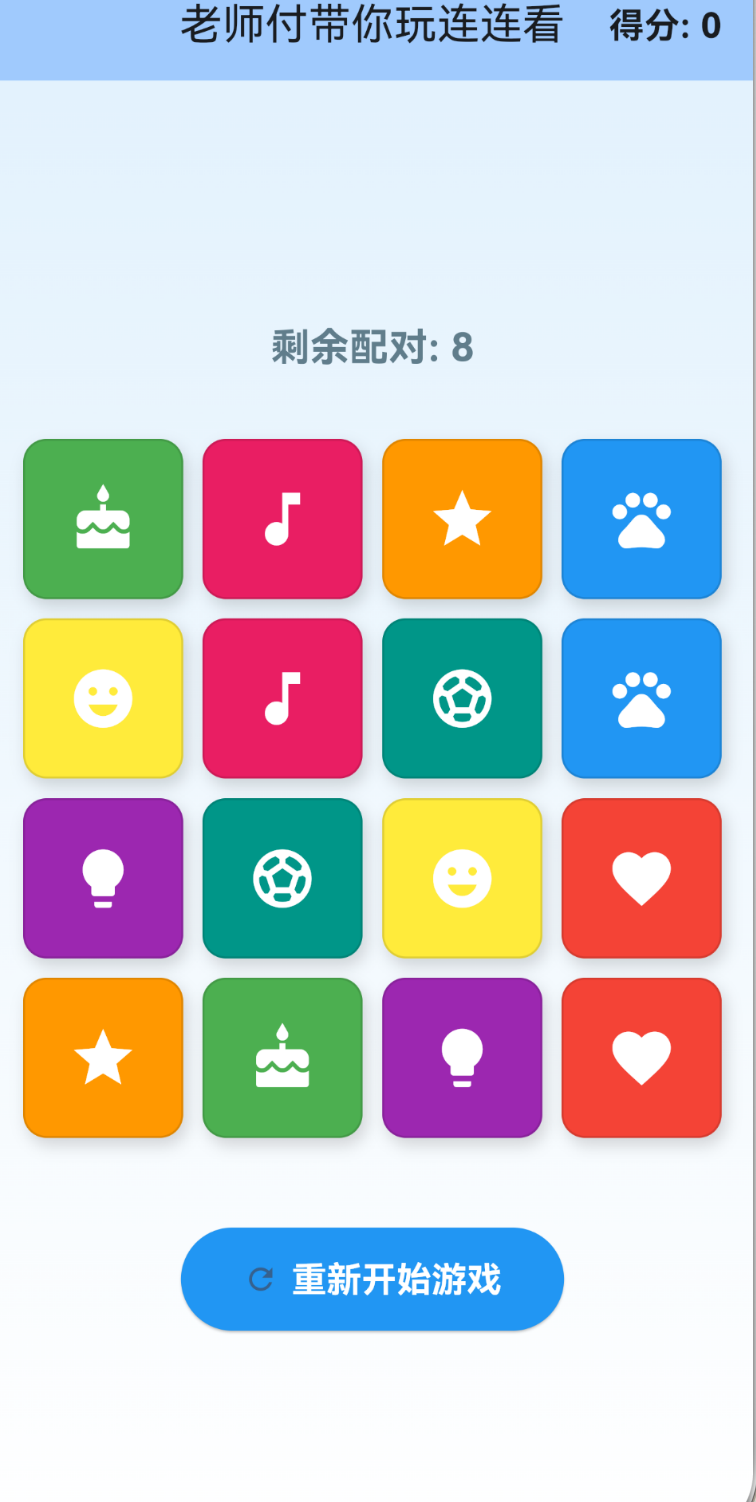This screenshot has width=756, height=1502.
Task: Pick the star tile between music note and paw
Action: tap(462, 519)
